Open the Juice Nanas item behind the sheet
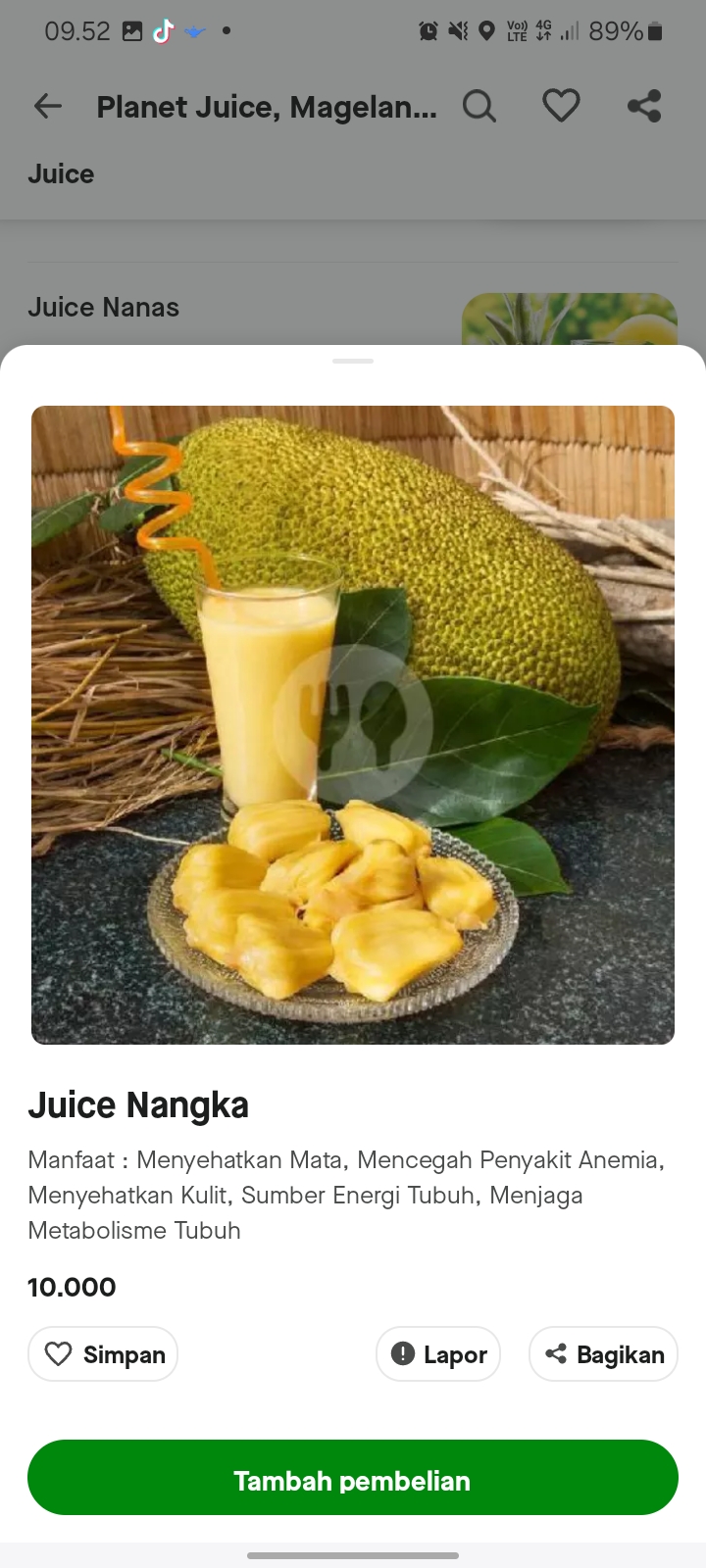Image resolution: width=706 pixels, height=1568 pixels. (x=104, y=307)
